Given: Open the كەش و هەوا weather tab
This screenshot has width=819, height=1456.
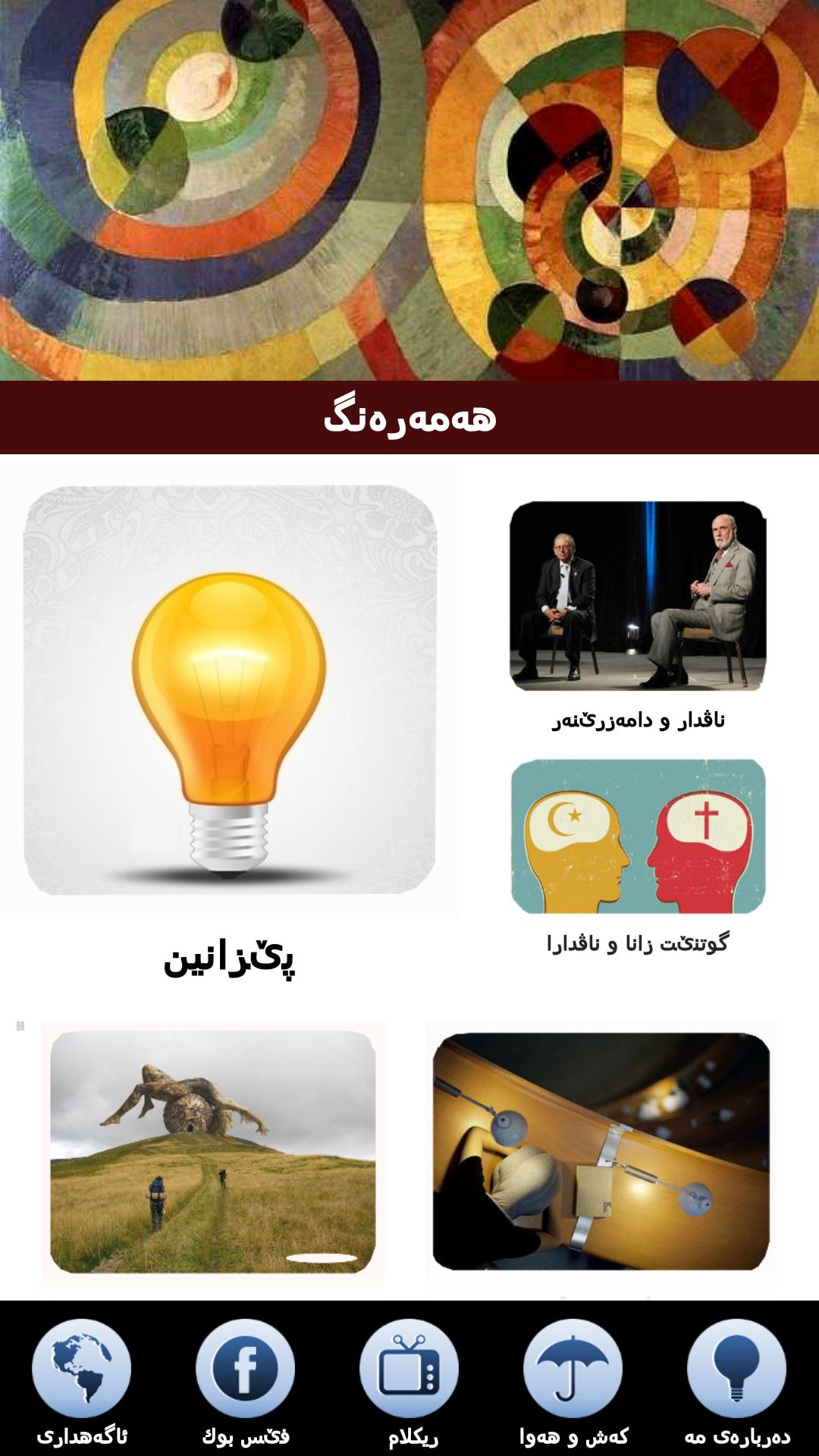Looking at the screenshot, I should [x=573, y=1382].
